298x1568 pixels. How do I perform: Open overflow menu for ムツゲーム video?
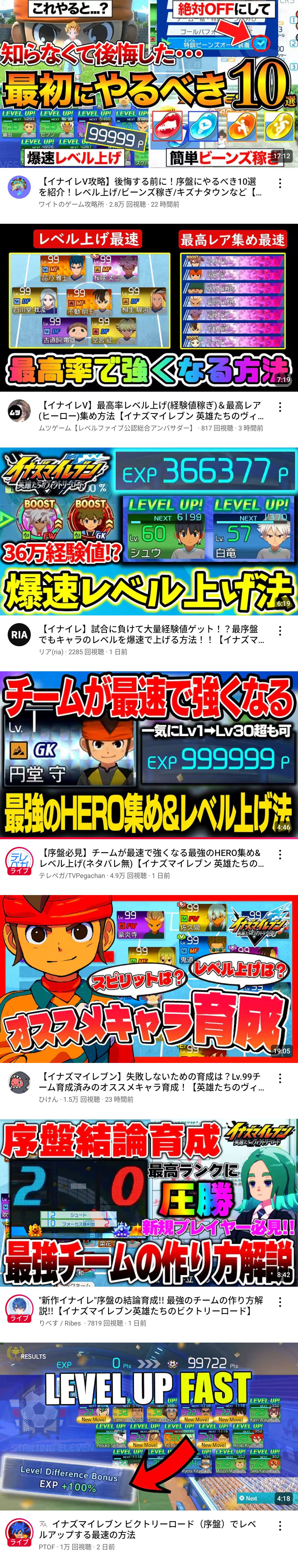pyautogui.click(x=280, y=407)
